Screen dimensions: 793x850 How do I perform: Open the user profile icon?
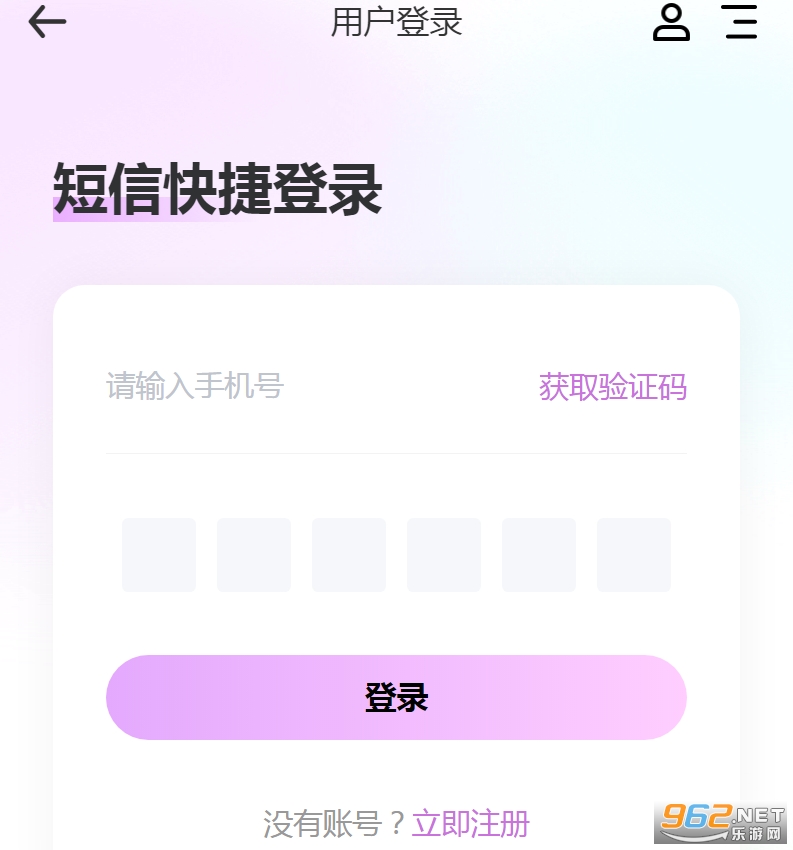pyautogui.click(x=671, y=22)
